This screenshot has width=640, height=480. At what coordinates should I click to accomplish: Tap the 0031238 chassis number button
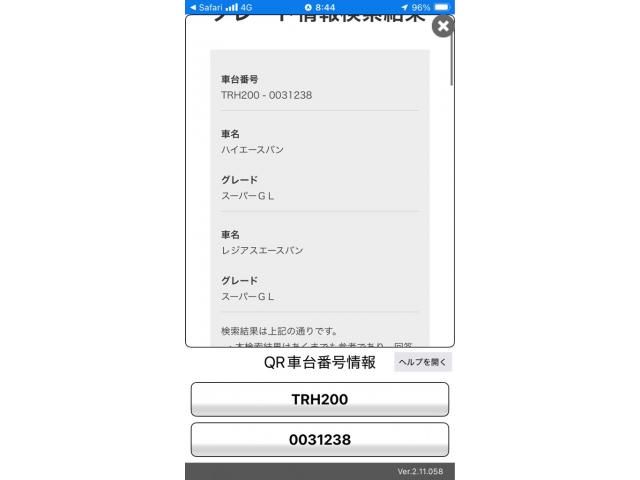(319, 439)
